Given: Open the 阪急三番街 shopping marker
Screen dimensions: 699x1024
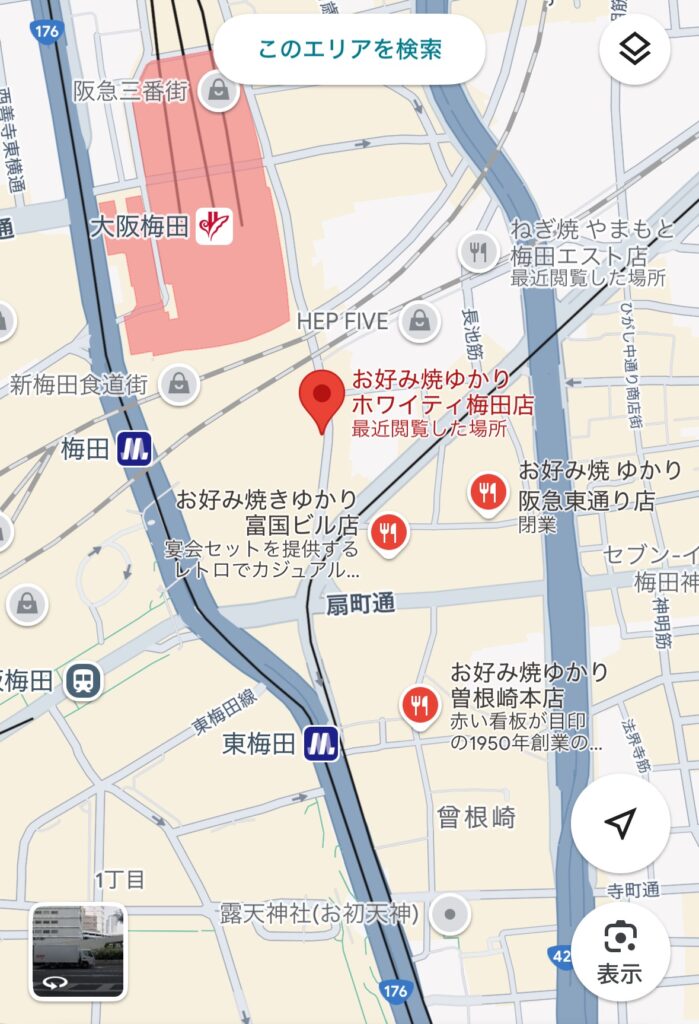Looking at the screenshot, I should click(214, 92).
